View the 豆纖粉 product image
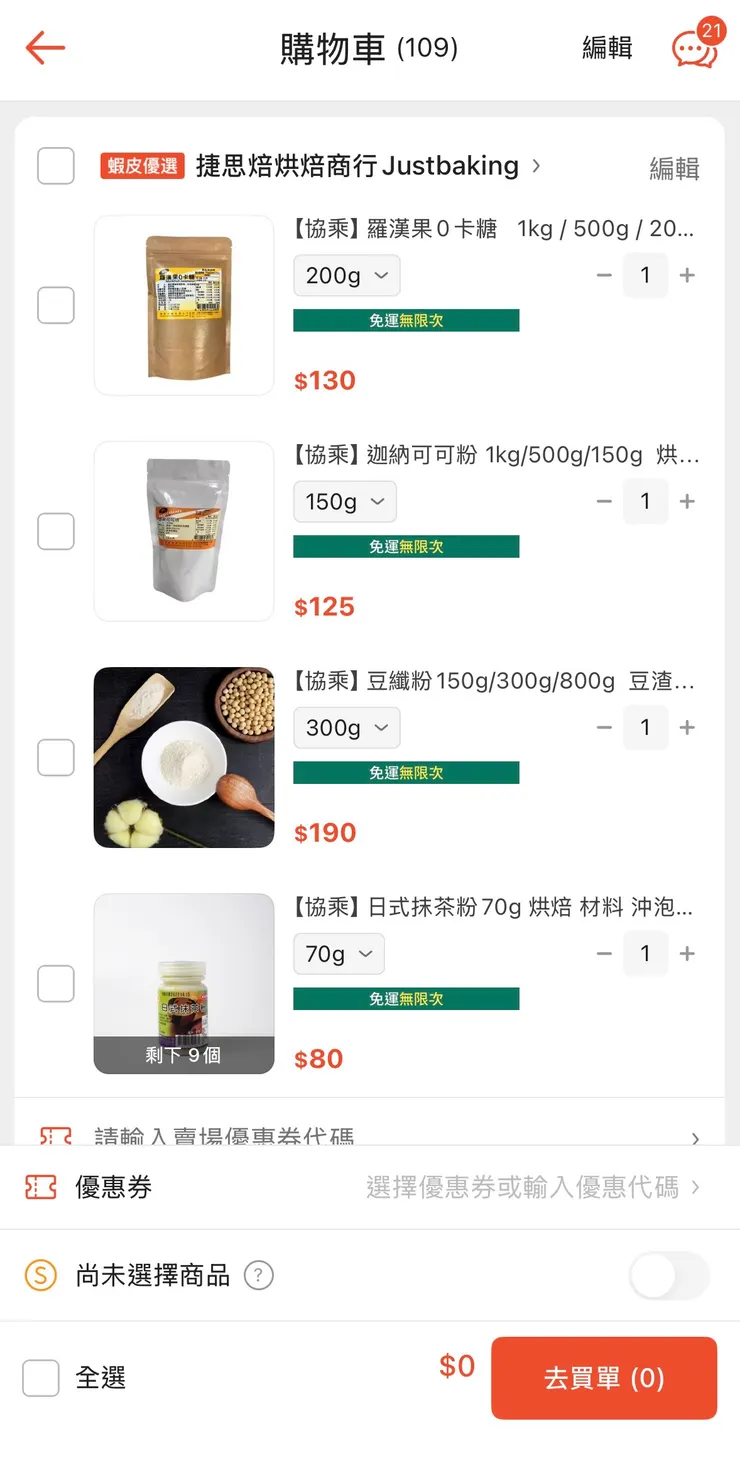The image size is (740, 1468). (184, 757)
